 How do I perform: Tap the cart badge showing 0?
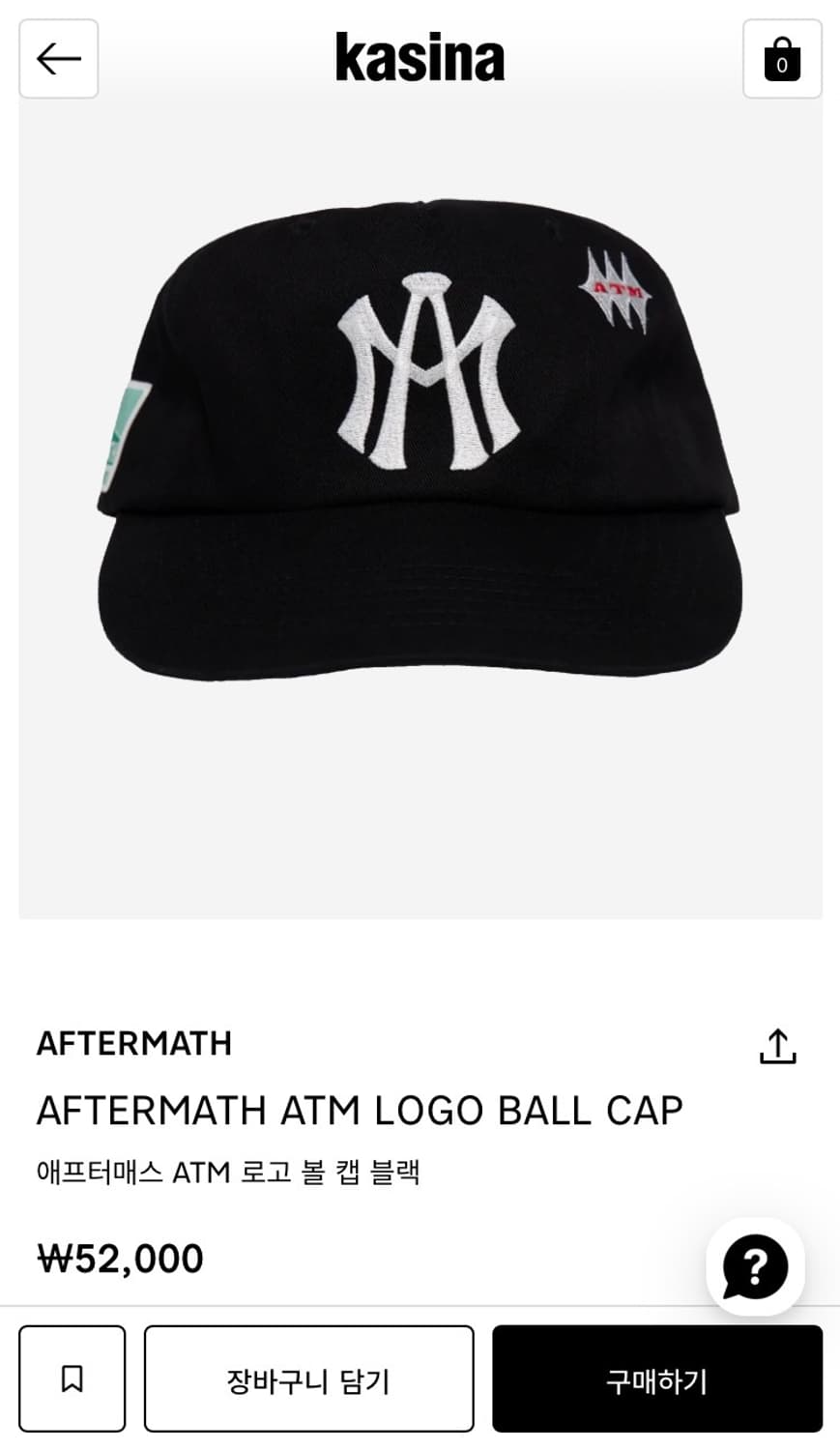tap(783, 66)
